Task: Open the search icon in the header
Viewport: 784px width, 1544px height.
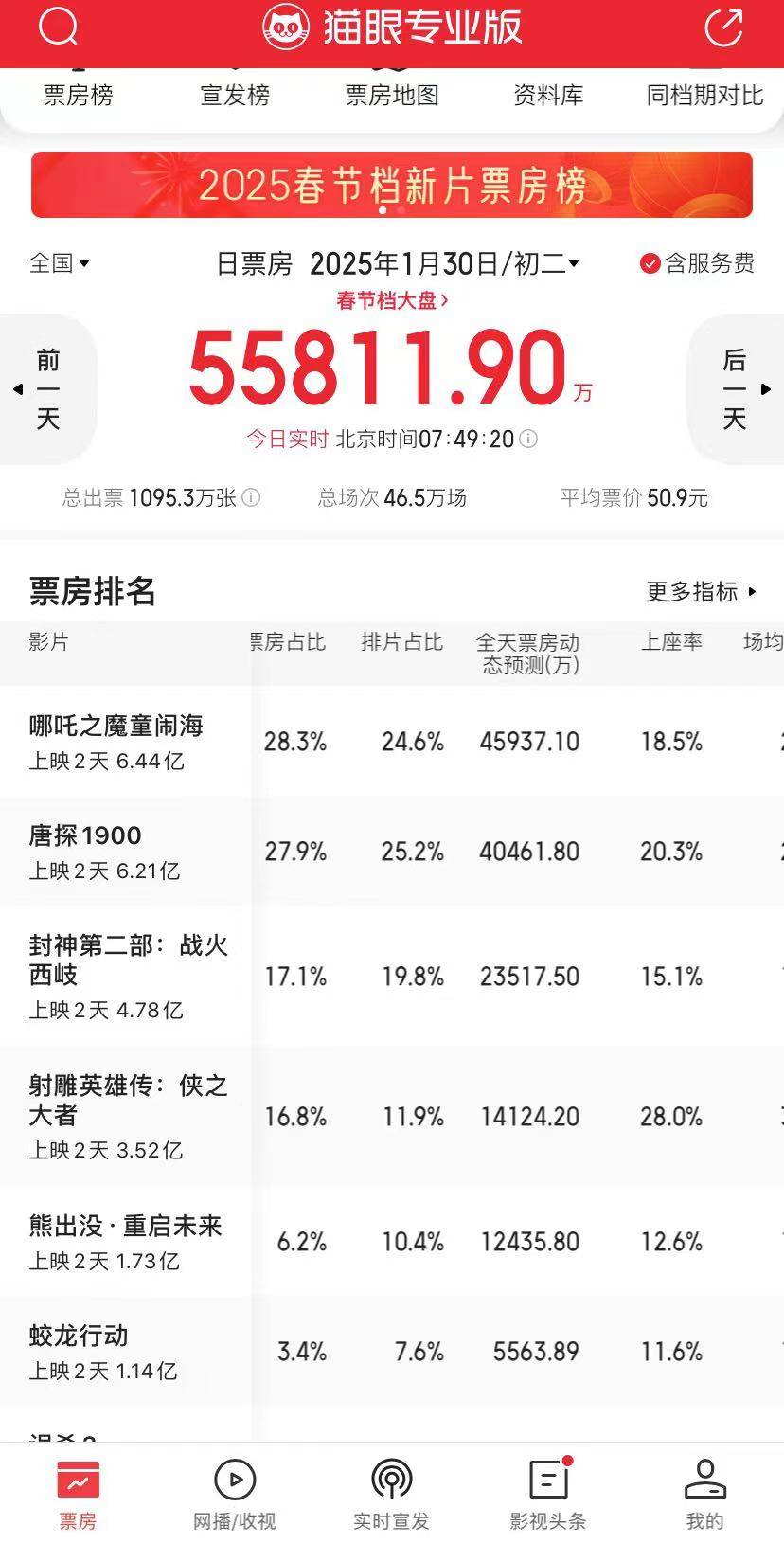Action: tap(58, 27)
